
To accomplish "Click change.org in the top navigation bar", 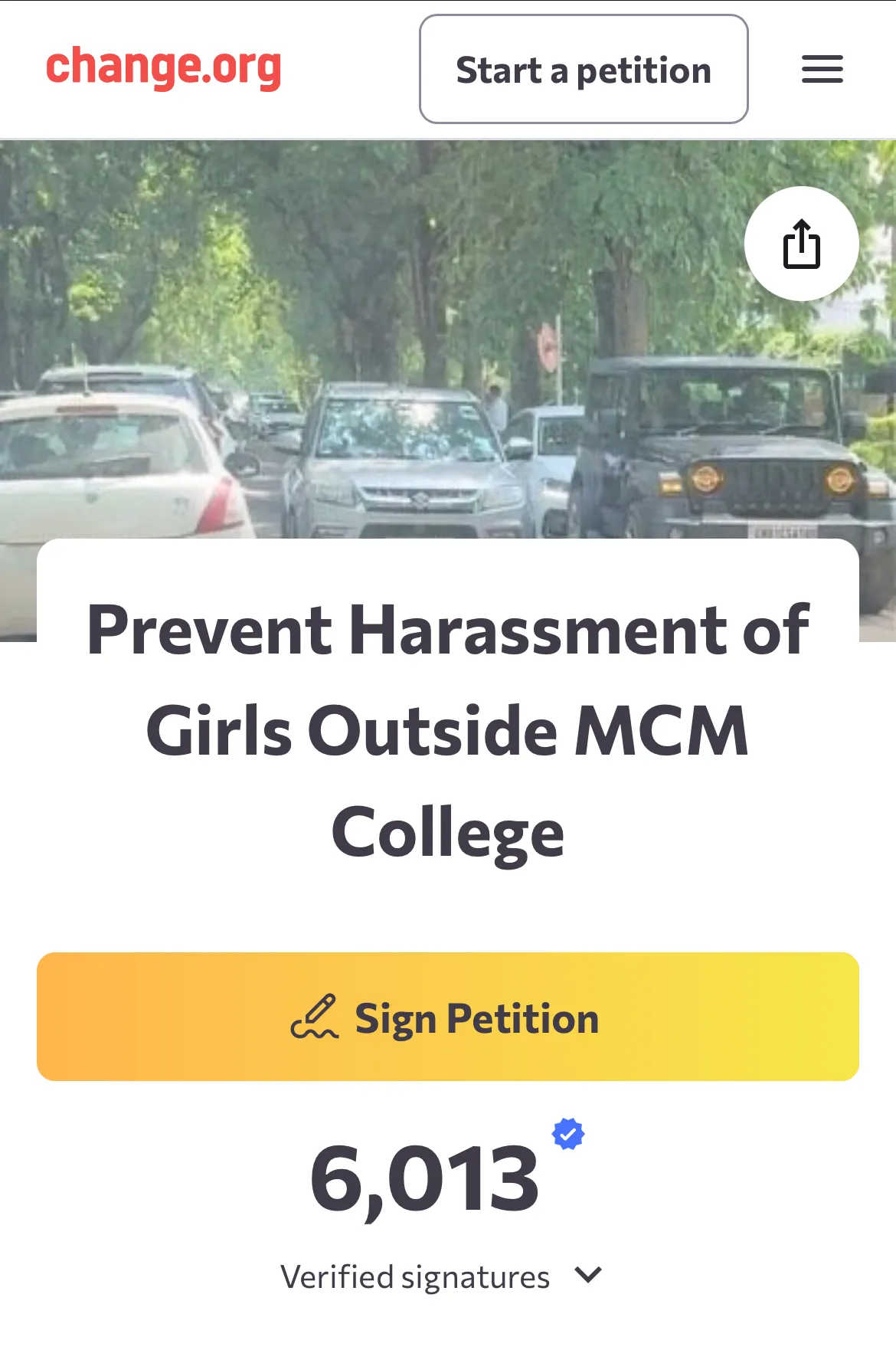I will pos(164,69).
